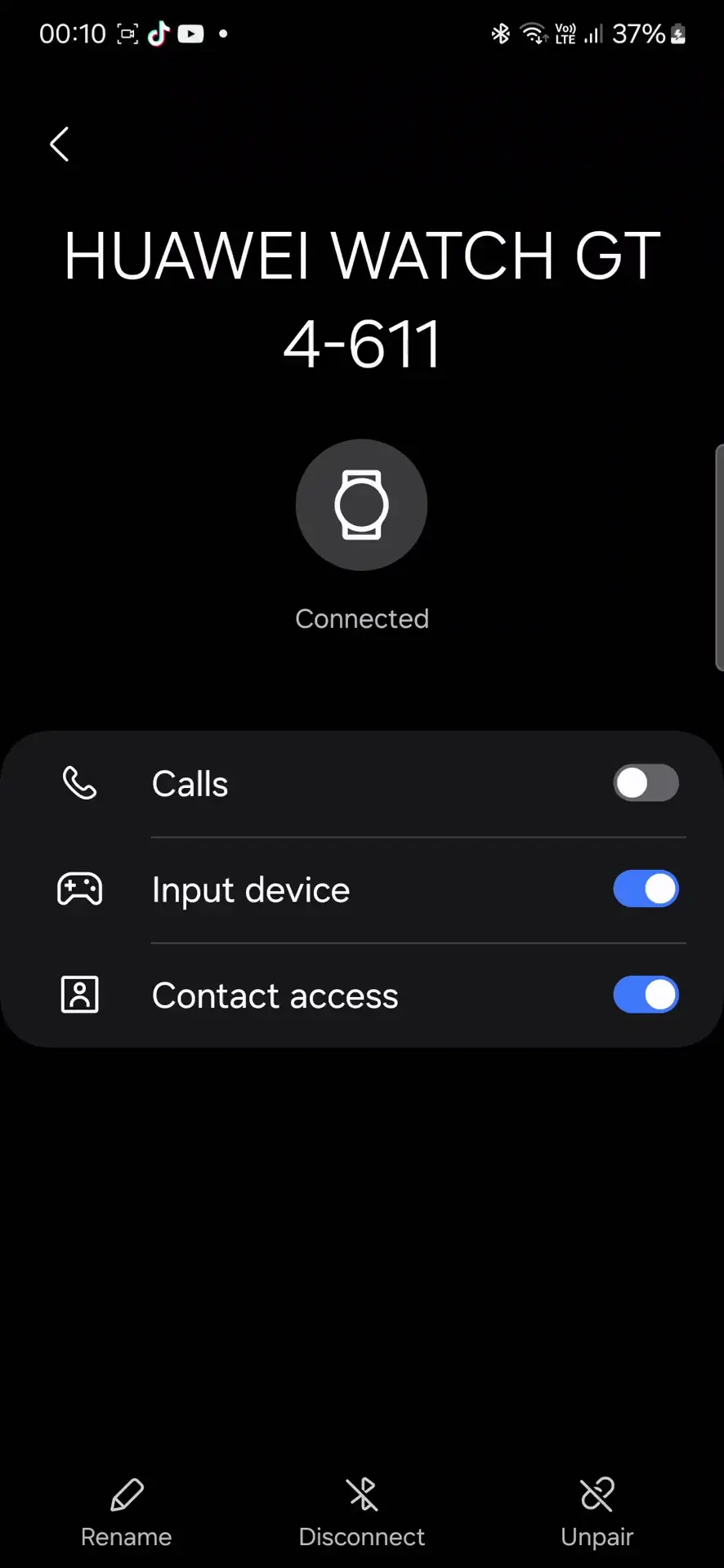Tap the broken link icon above Unpair

597,1494
